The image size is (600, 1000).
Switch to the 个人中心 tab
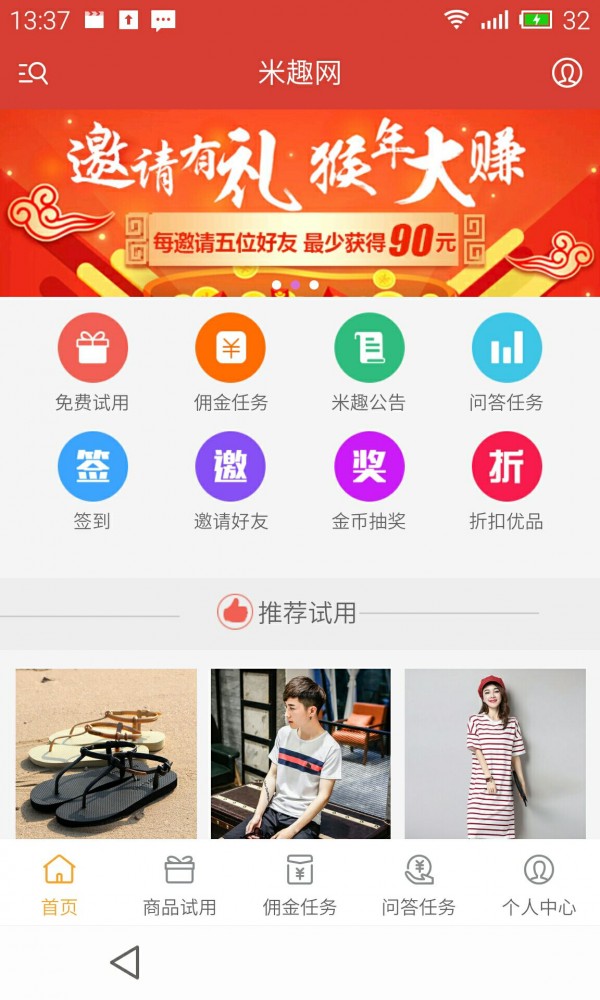[539, 884]
